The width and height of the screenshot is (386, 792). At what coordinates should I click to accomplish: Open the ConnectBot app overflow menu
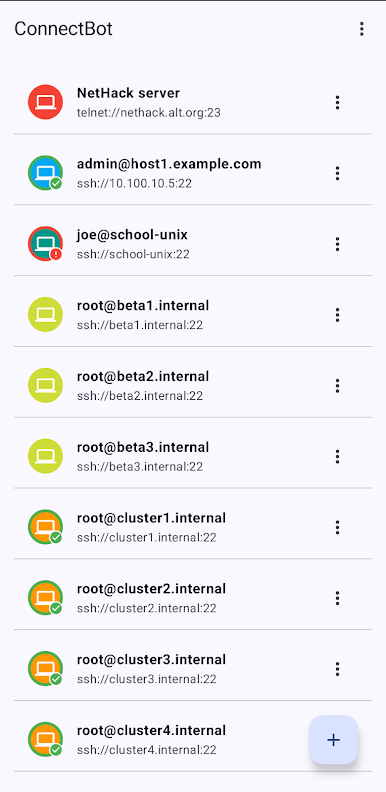click(x=361, y=29)
